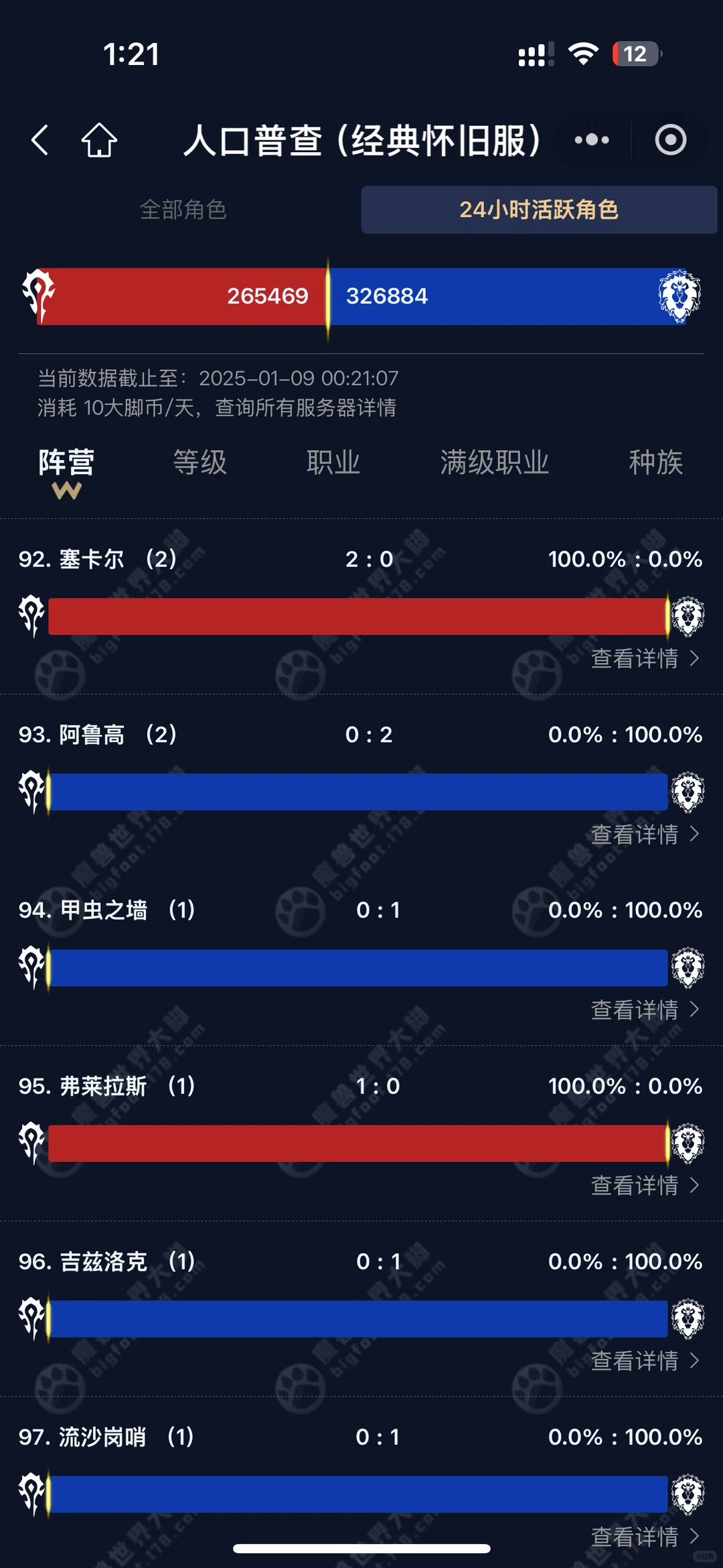The image size is (723, 1568).
Task: View details for 甲虫之墙
Action: click(x=645, y=1009)
